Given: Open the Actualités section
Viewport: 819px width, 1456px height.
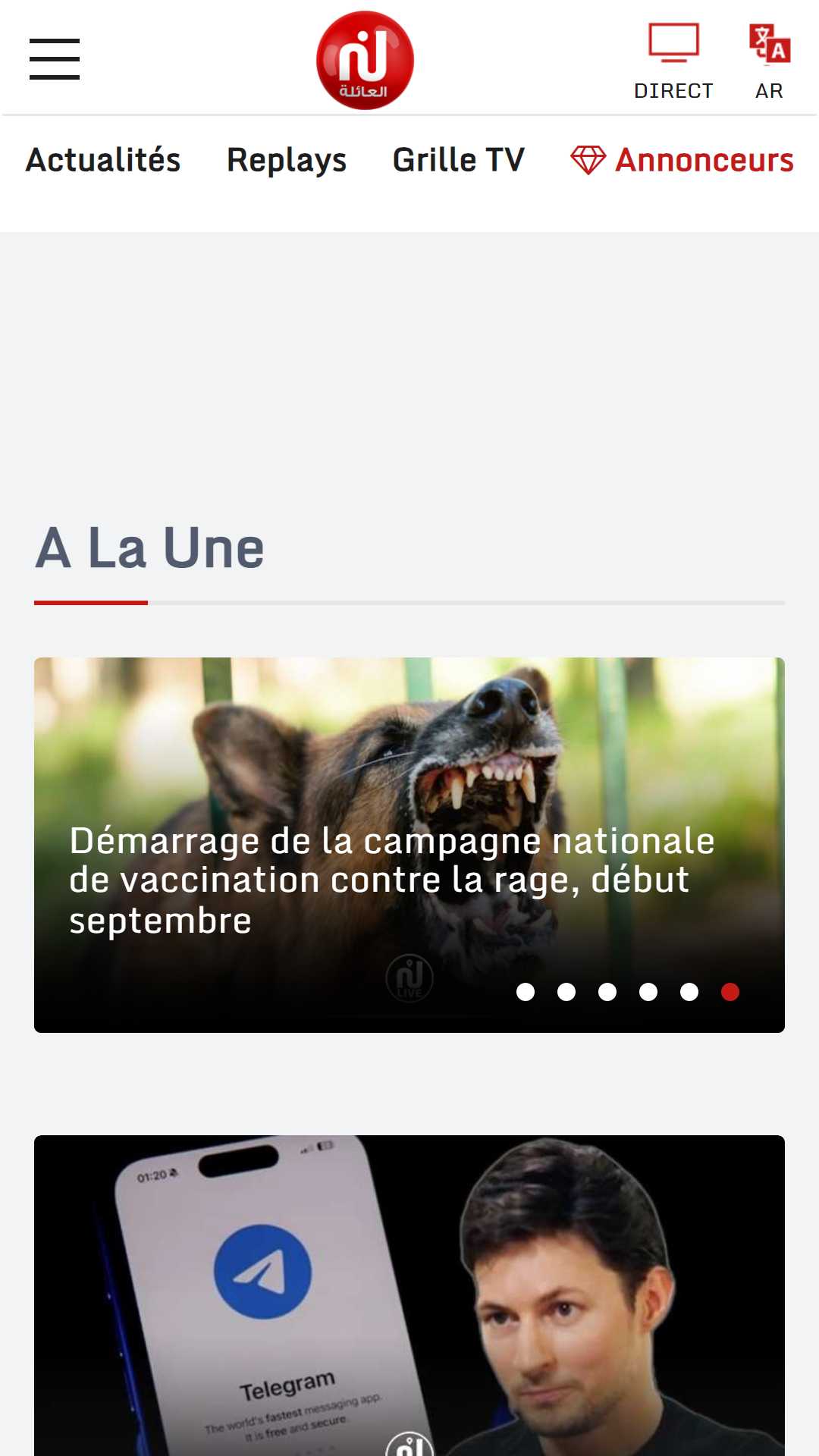Looking at the screenshot, I should [103, 160].
